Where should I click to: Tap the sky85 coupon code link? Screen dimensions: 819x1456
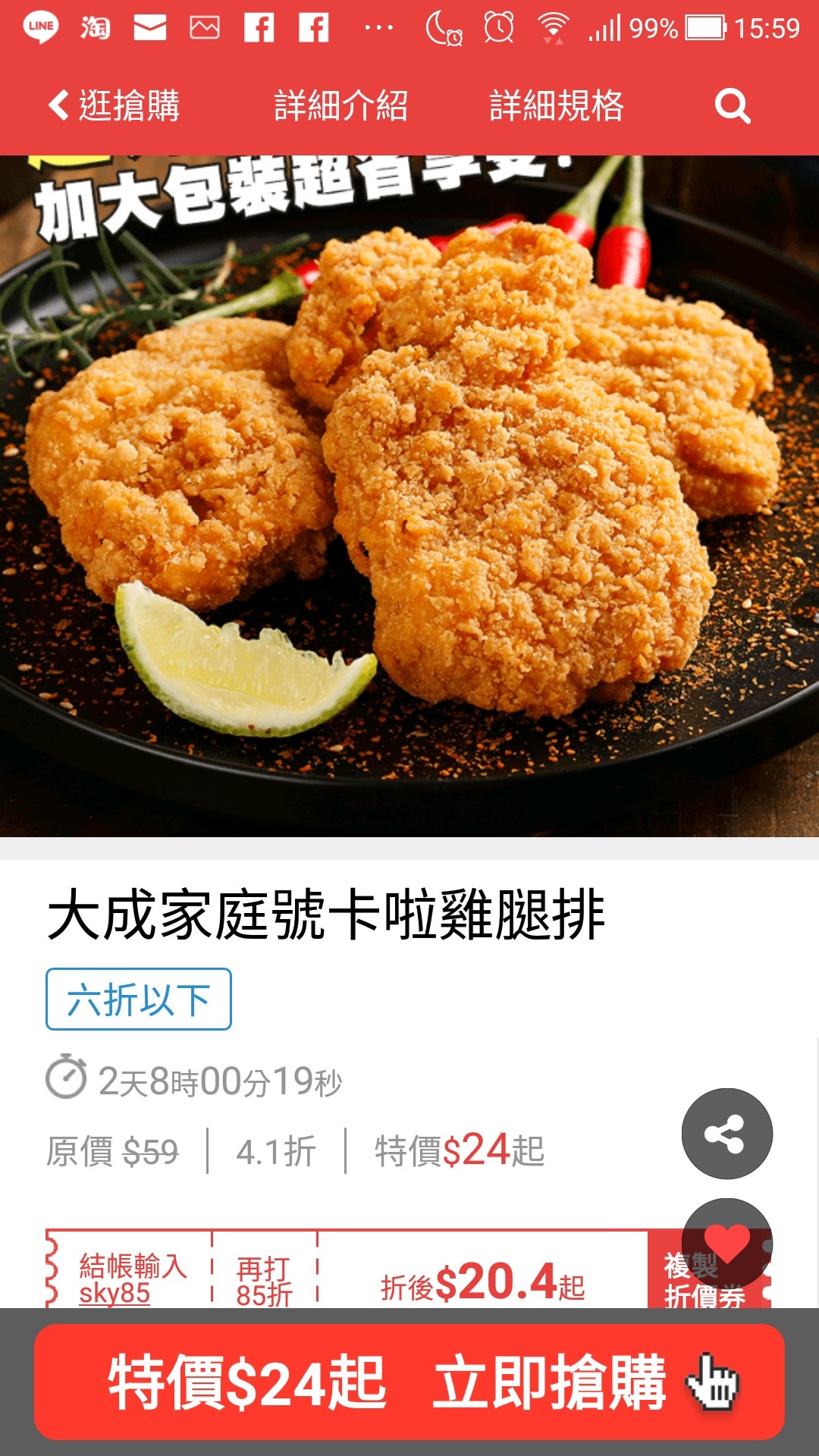(x=115, y=1292)
